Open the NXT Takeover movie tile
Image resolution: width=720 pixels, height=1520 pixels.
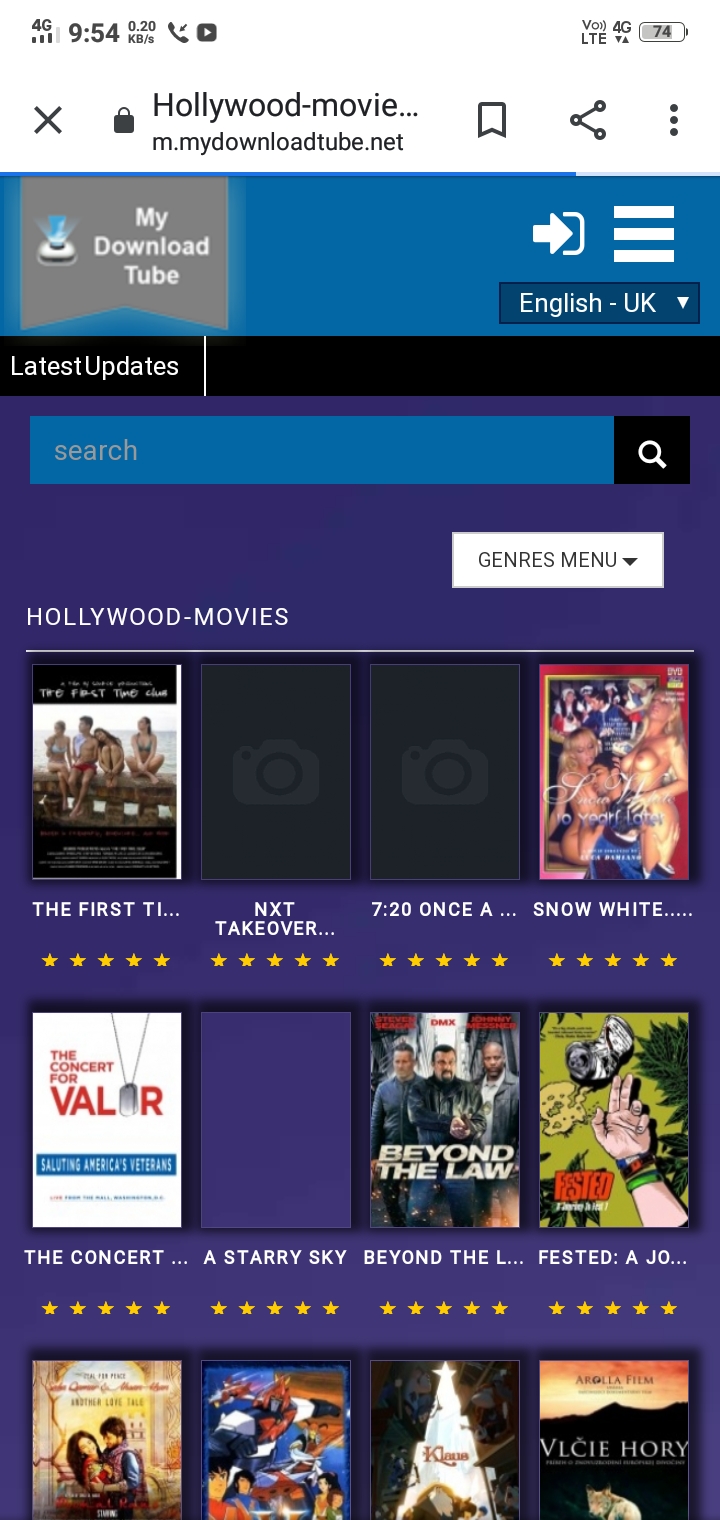tap(276, 772)
